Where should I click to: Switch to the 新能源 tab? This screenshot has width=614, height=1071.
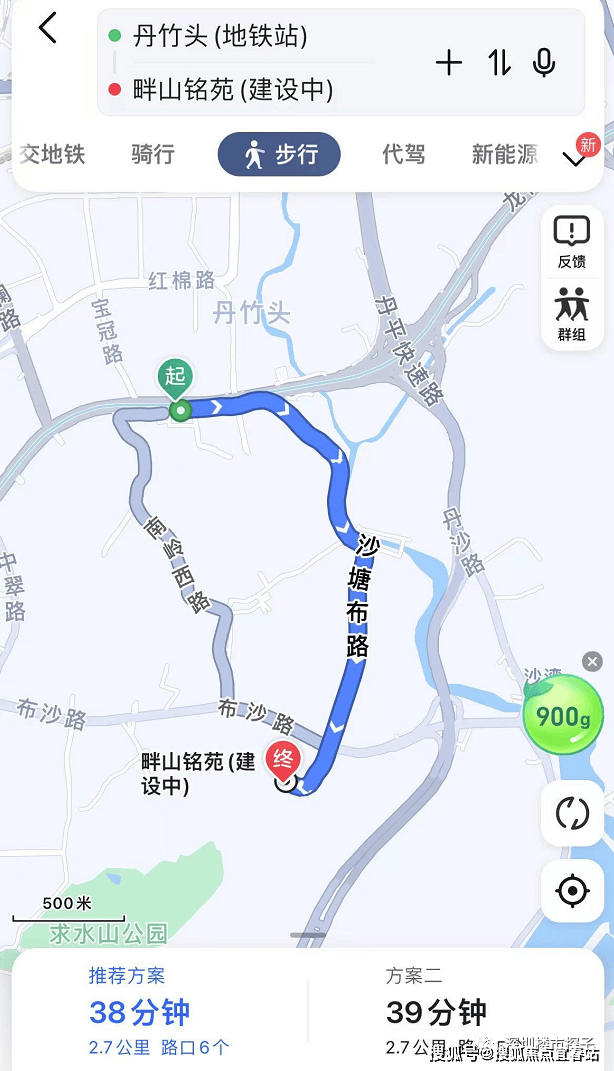[504, 154]
